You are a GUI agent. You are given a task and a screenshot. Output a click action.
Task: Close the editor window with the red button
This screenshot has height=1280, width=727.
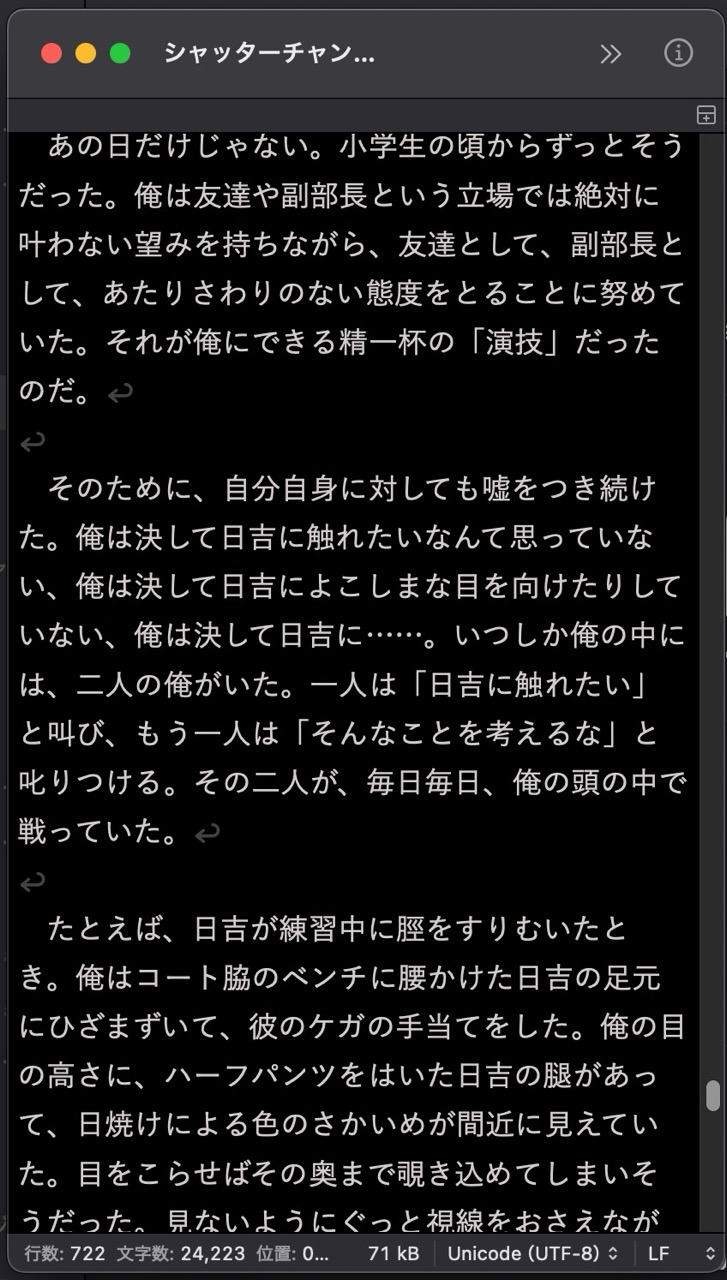click(51, 54)
